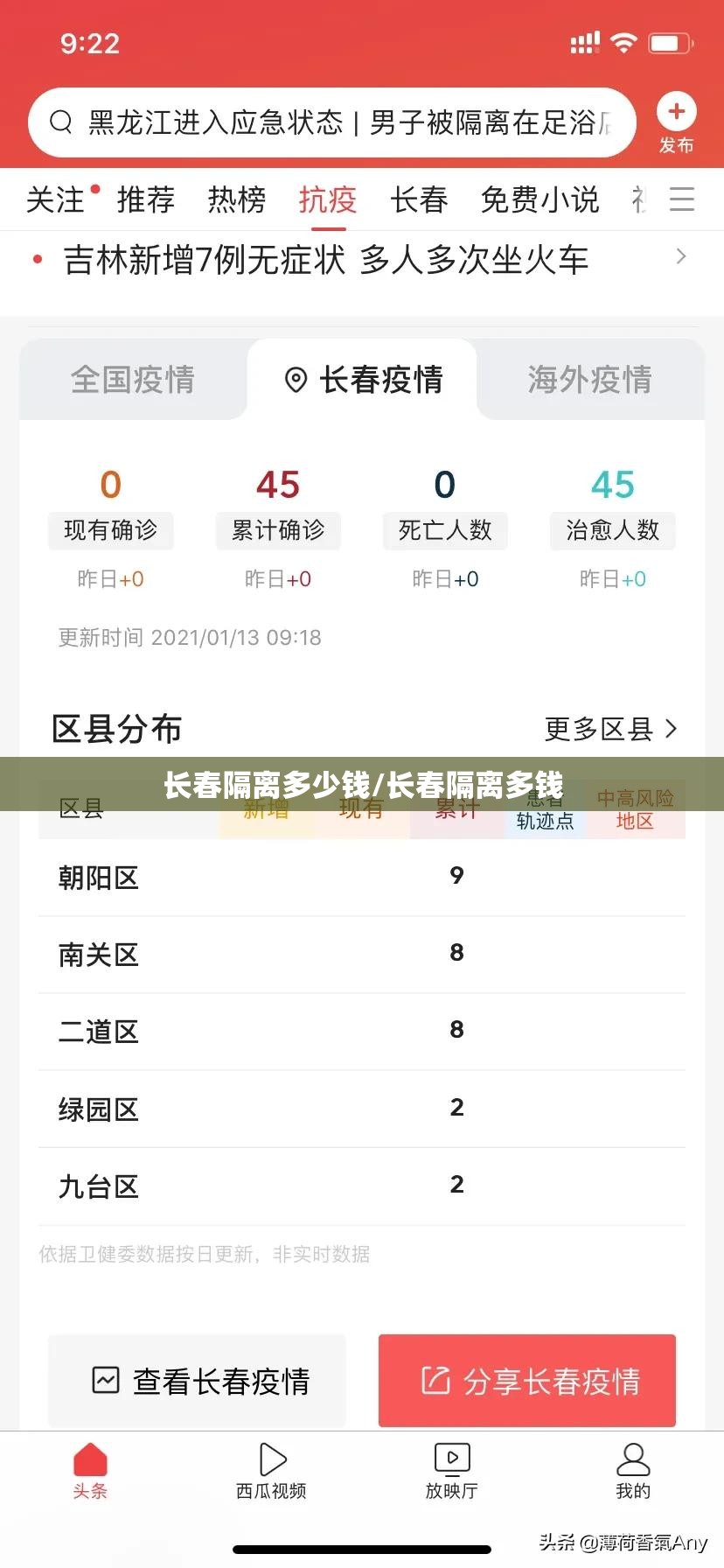The image size is (724, 1568).
Task: Switch to 海外疫情 tab
Action: [x=590, y=380]
